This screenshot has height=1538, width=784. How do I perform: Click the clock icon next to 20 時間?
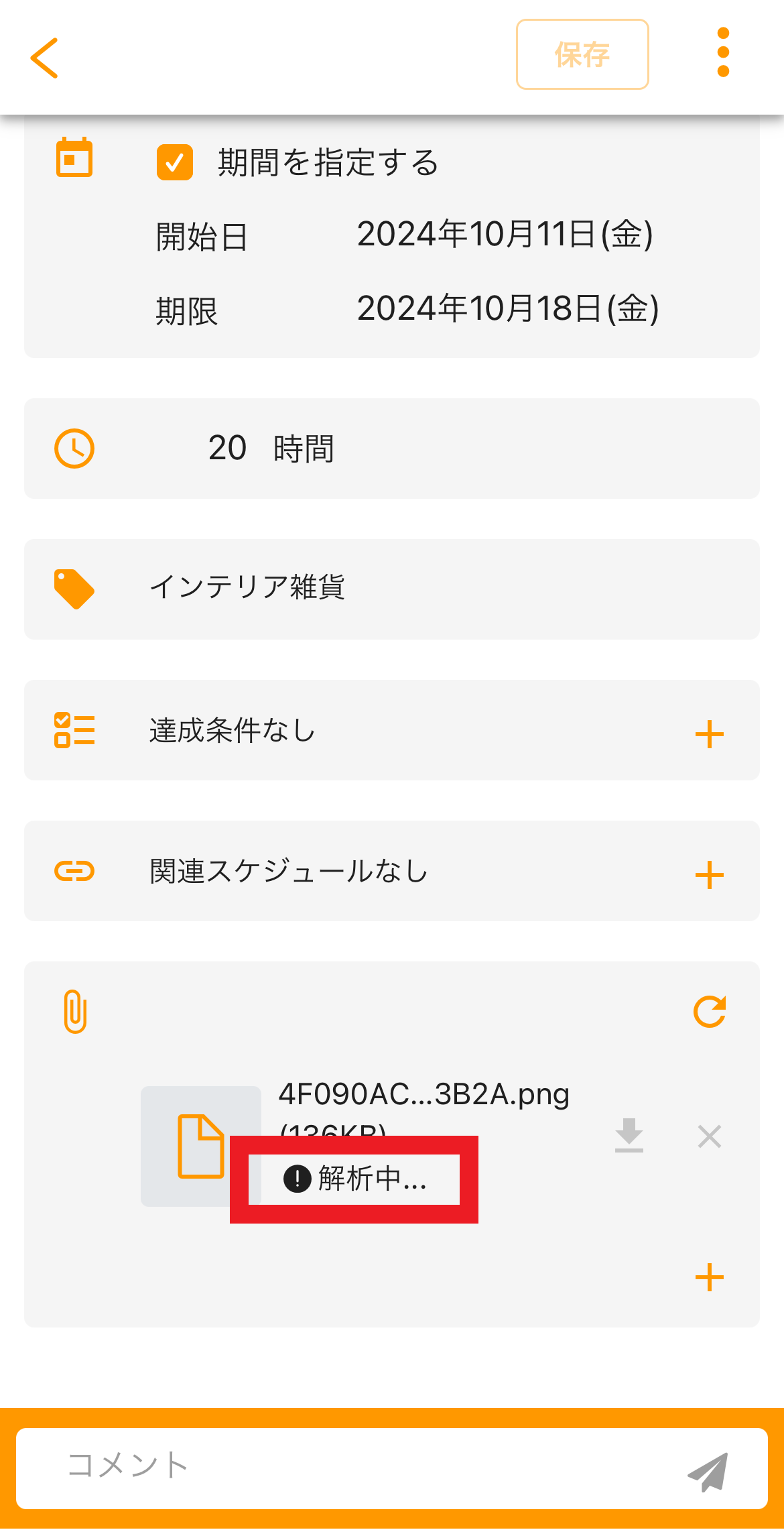[75, 449]
